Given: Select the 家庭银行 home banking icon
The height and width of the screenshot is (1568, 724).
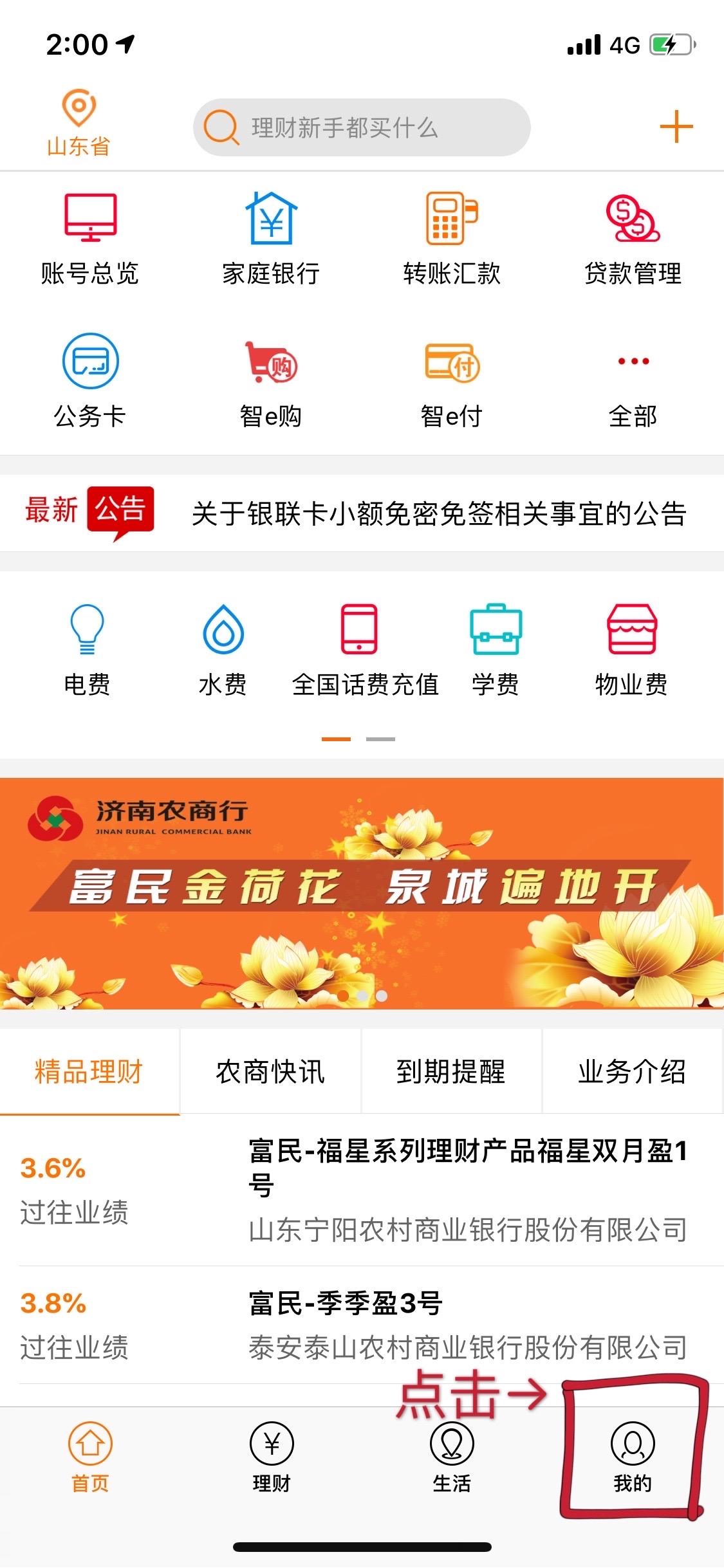Looking at the screenshot, I should pos(270,238).
